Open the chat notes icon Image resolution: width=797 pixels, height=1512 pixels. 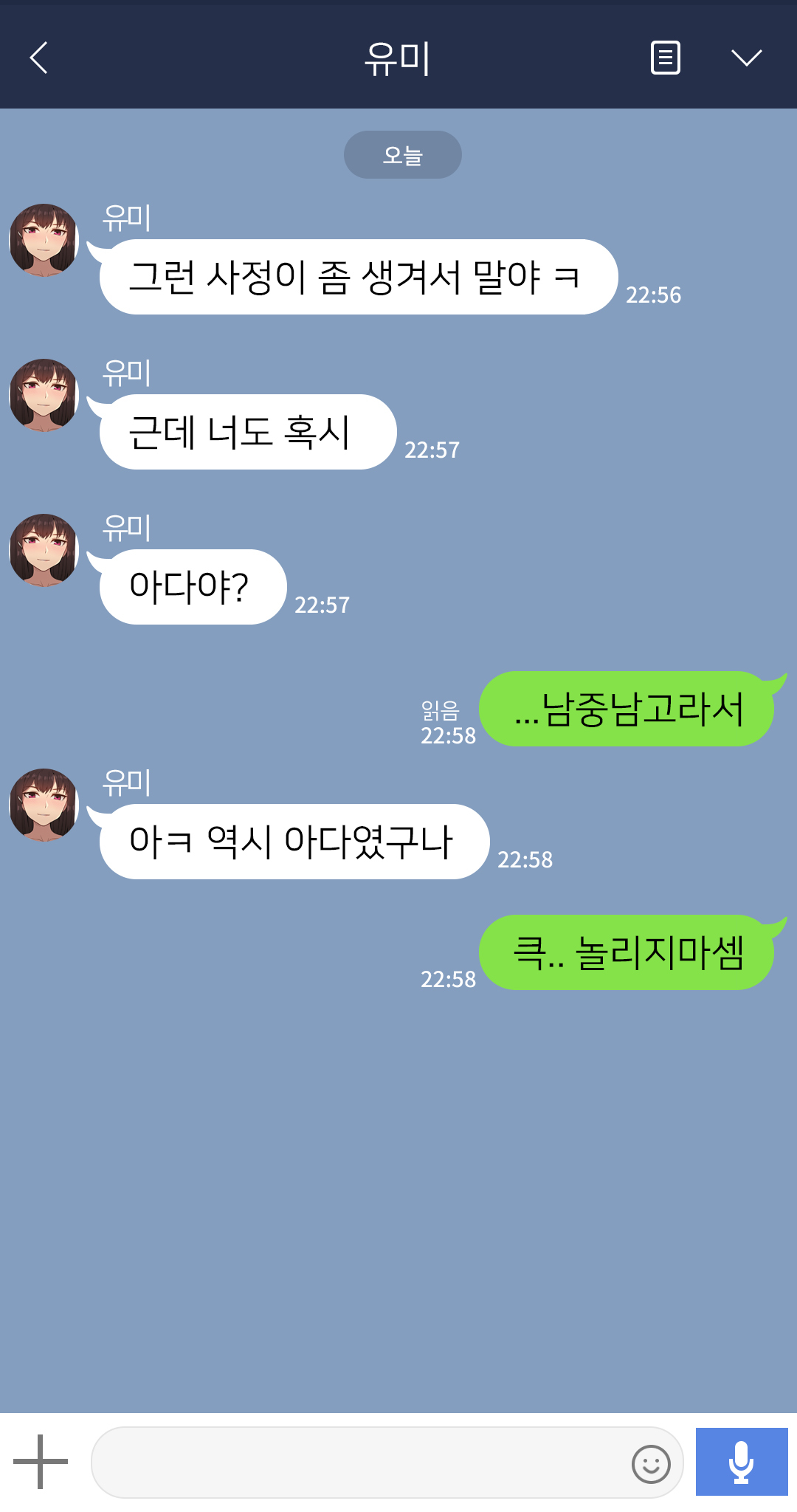665,58
